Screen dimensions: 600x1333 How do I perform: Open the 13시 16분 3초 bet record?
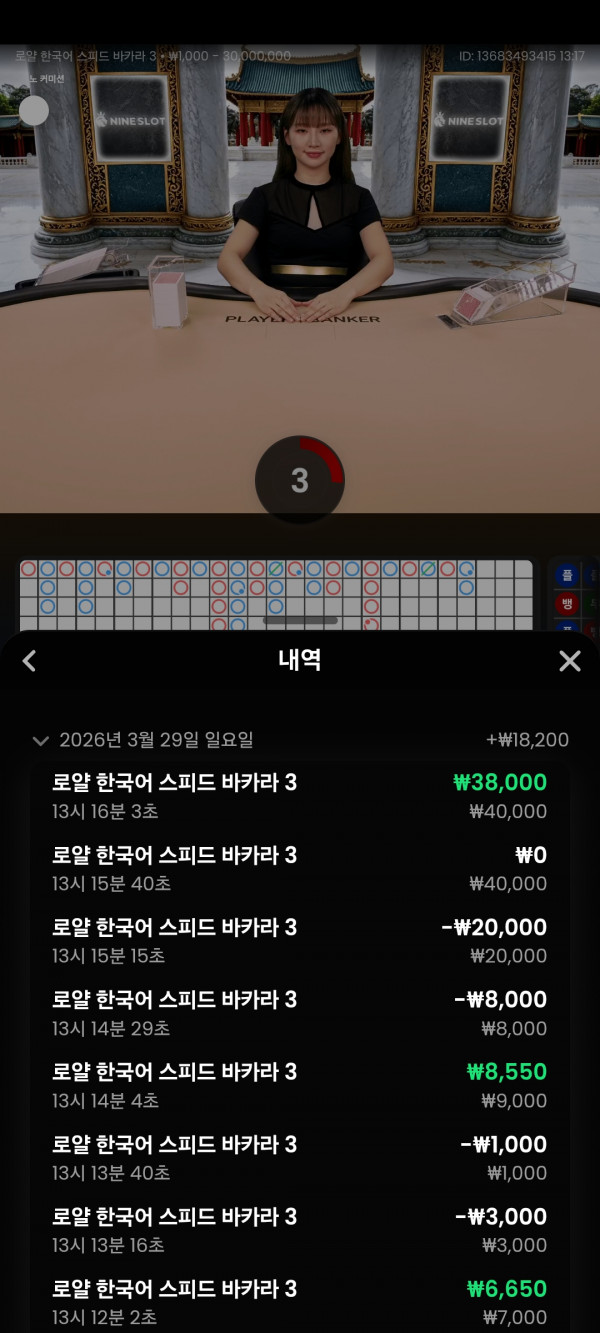[x=300, y=796]
